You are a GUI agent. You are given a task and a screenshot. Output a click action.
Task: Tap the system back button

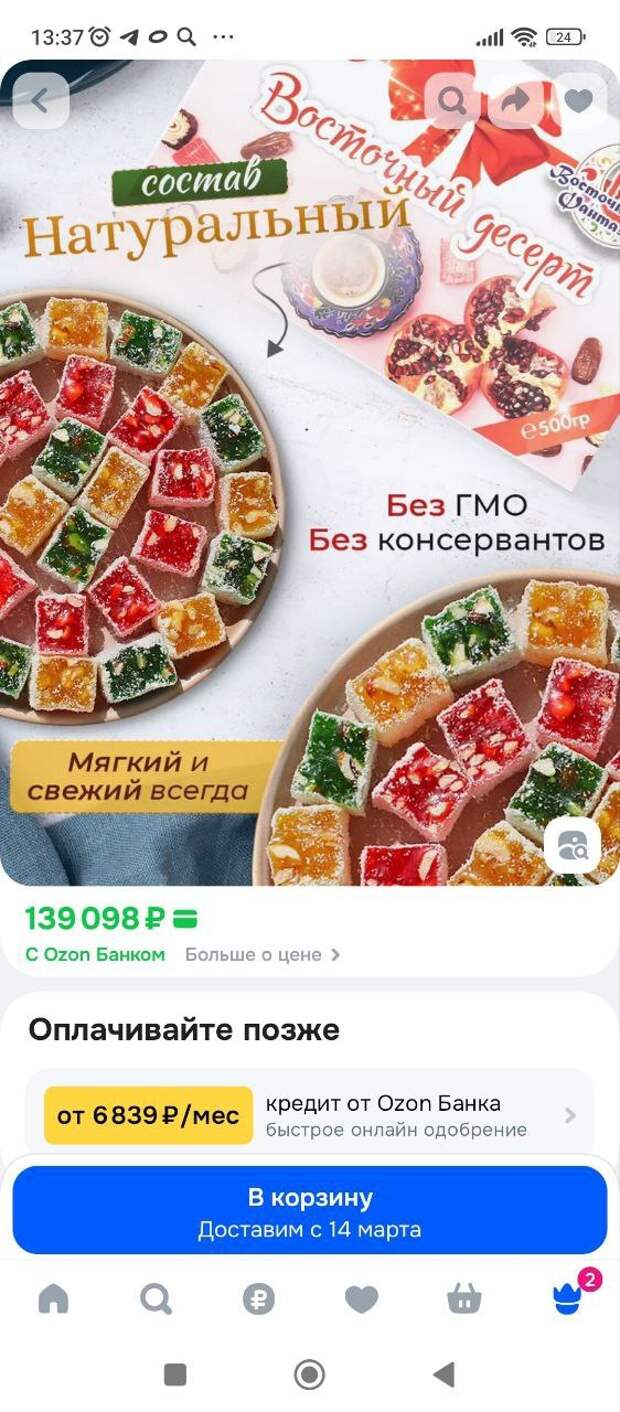click(444, 1375)
